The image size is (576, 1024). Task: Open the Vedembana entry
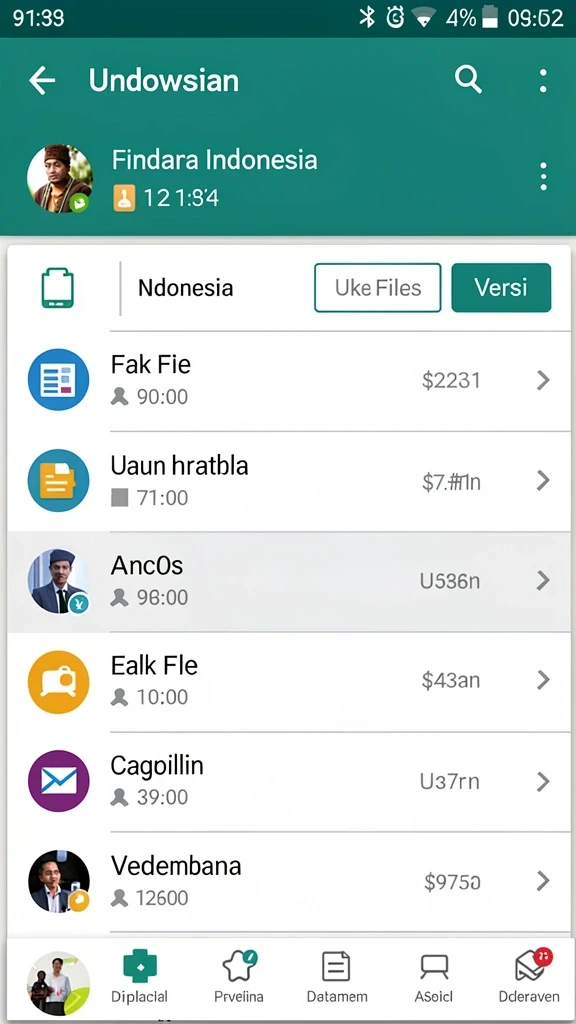[x=289, y=882]
